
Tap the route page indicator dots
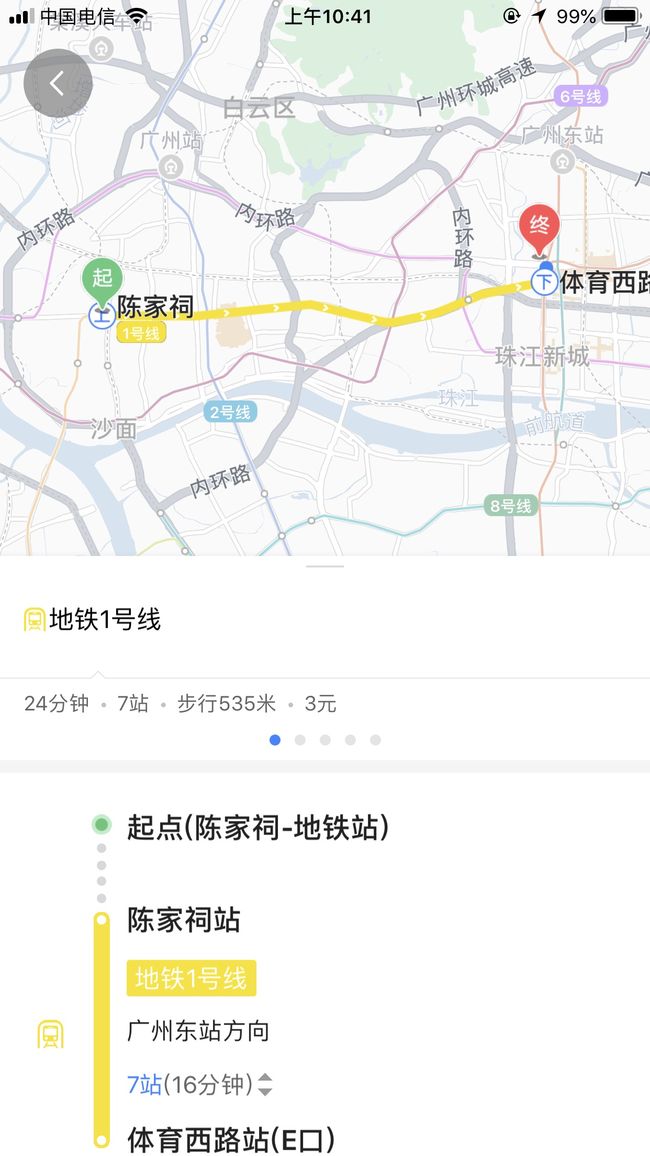[x=325, y=739]
